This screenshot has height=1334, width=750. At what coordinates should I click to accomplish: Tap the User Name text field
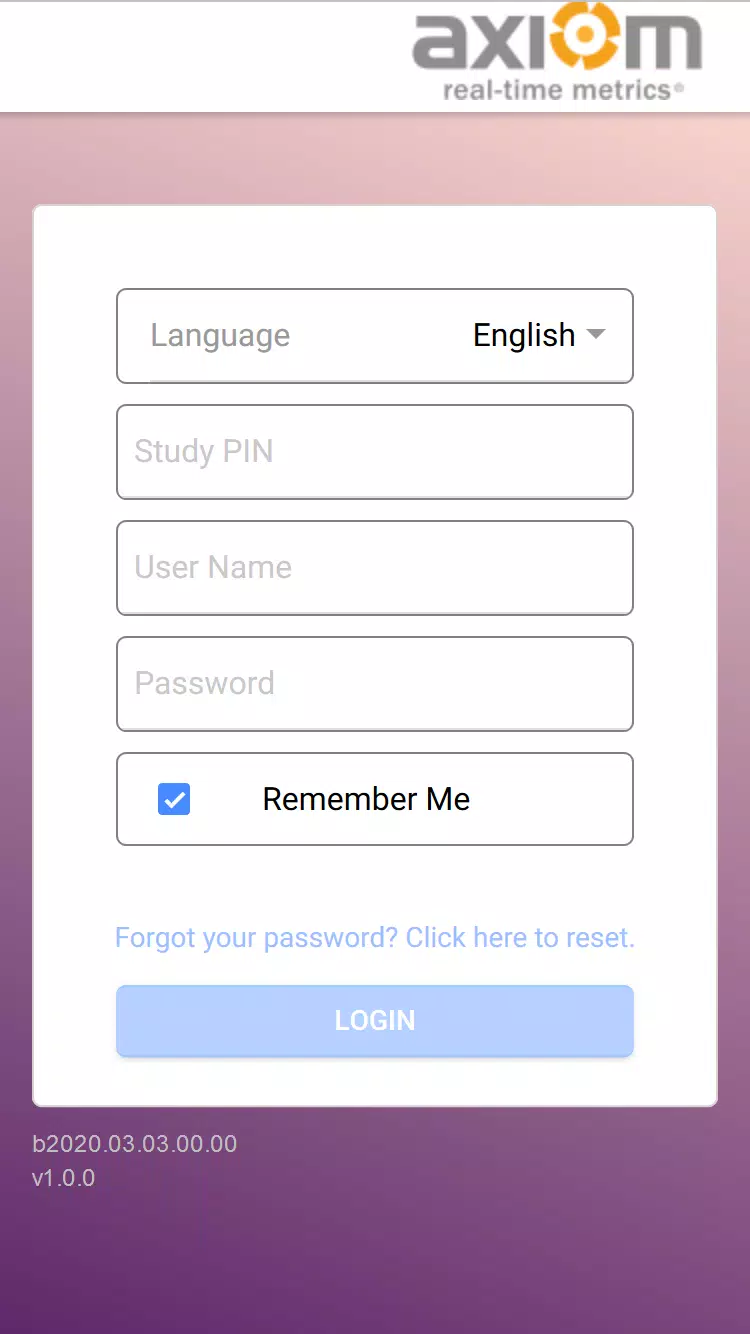374,568
